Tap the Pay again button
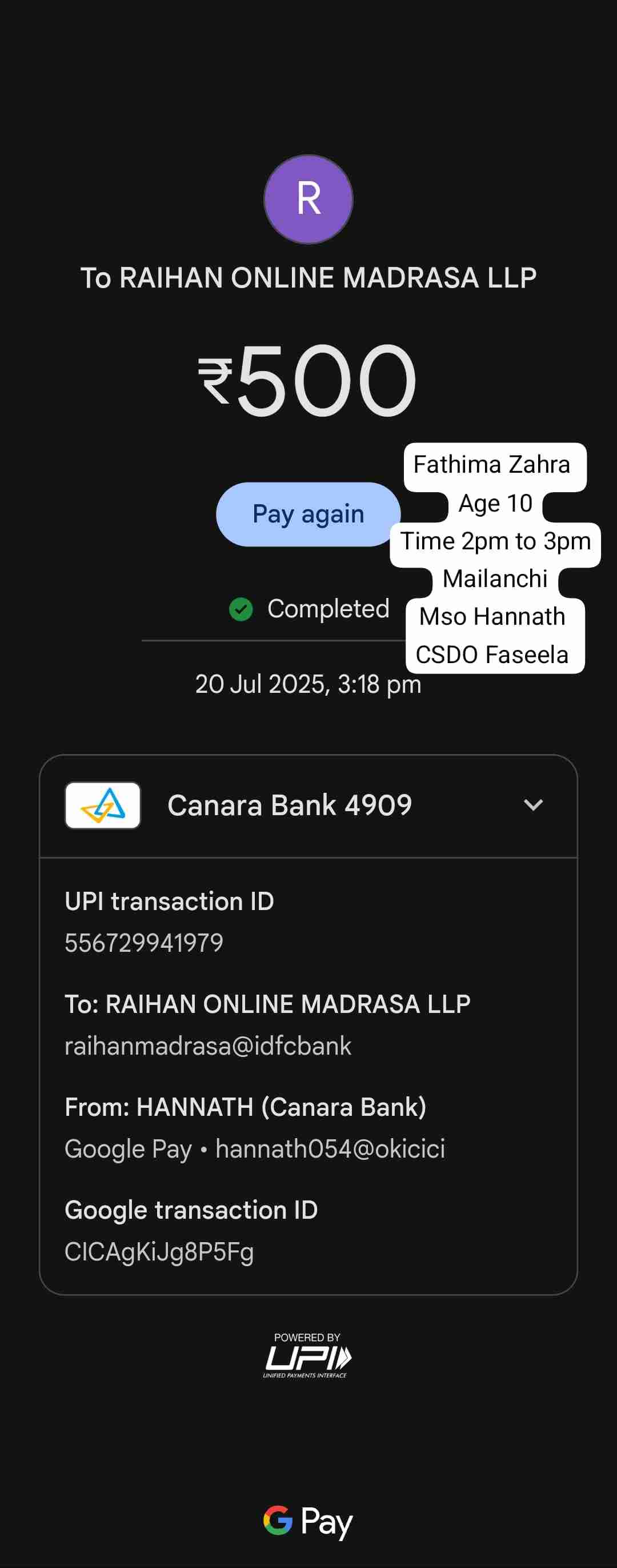Screen dimensions: 617x1568 tap(308, 514)
